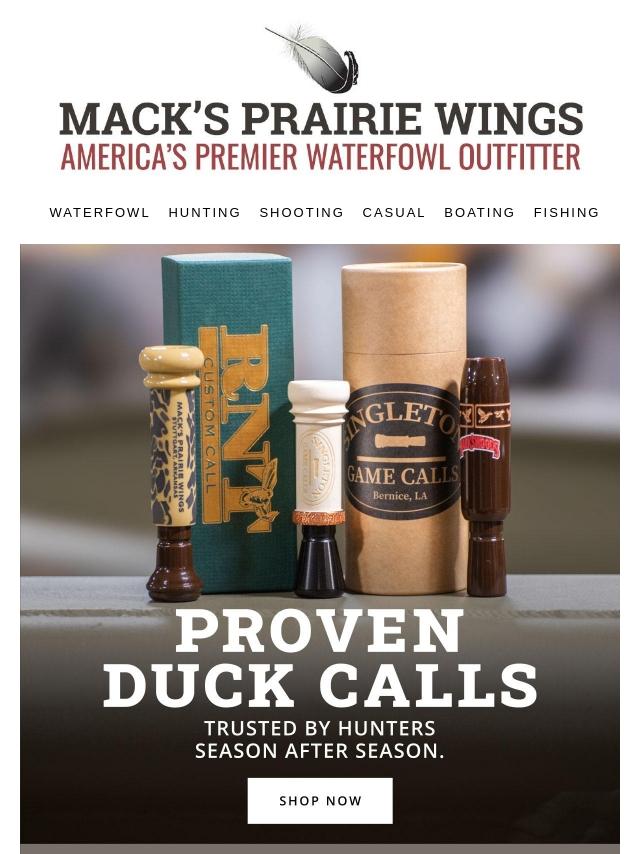Open the Shooting category link
The height and width of the screenshot is (854, 640).
pyautogui.click(x=301, y=213)
